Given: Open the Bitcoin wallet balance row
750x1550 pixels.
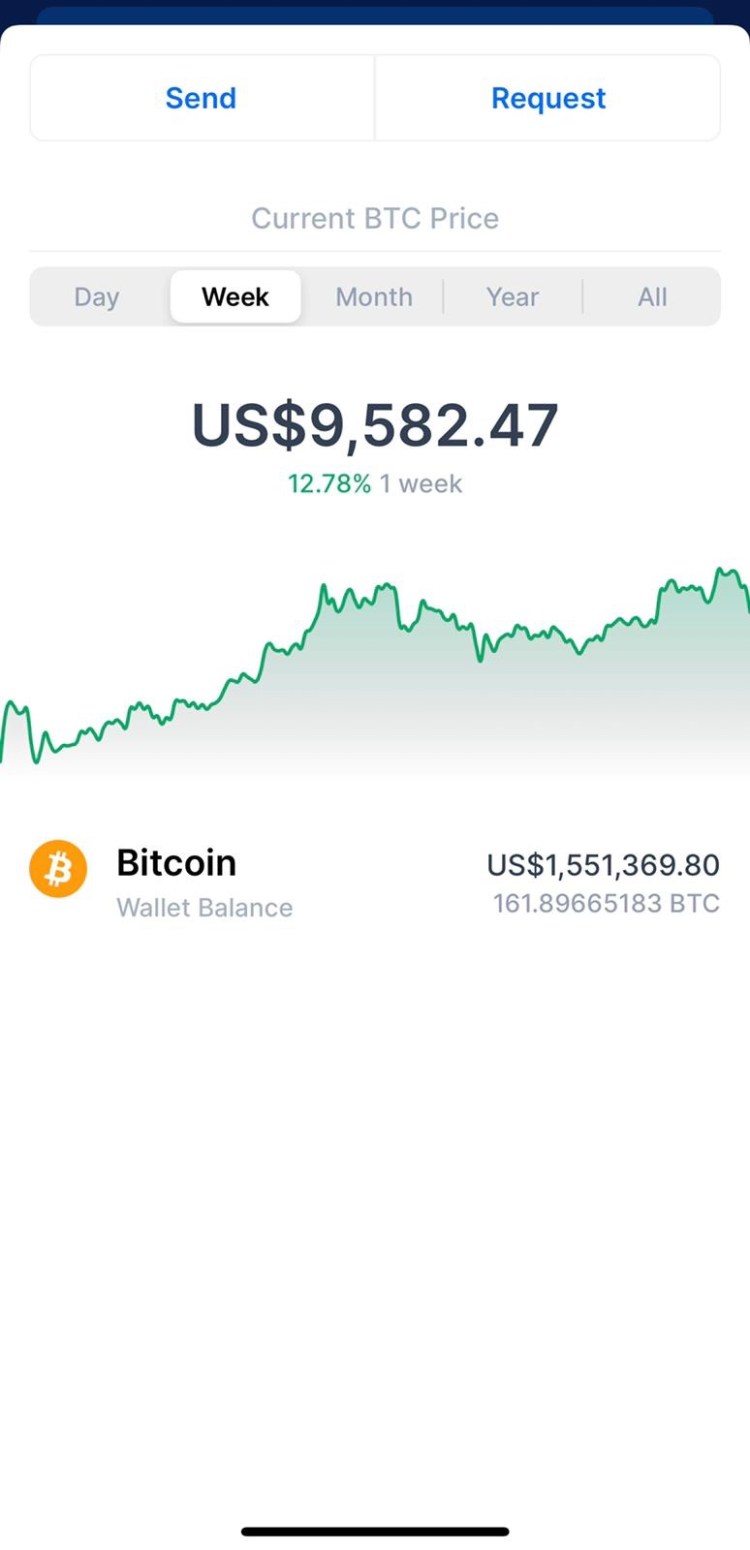Looking at the screenshot, I should [x=374, y=883].
